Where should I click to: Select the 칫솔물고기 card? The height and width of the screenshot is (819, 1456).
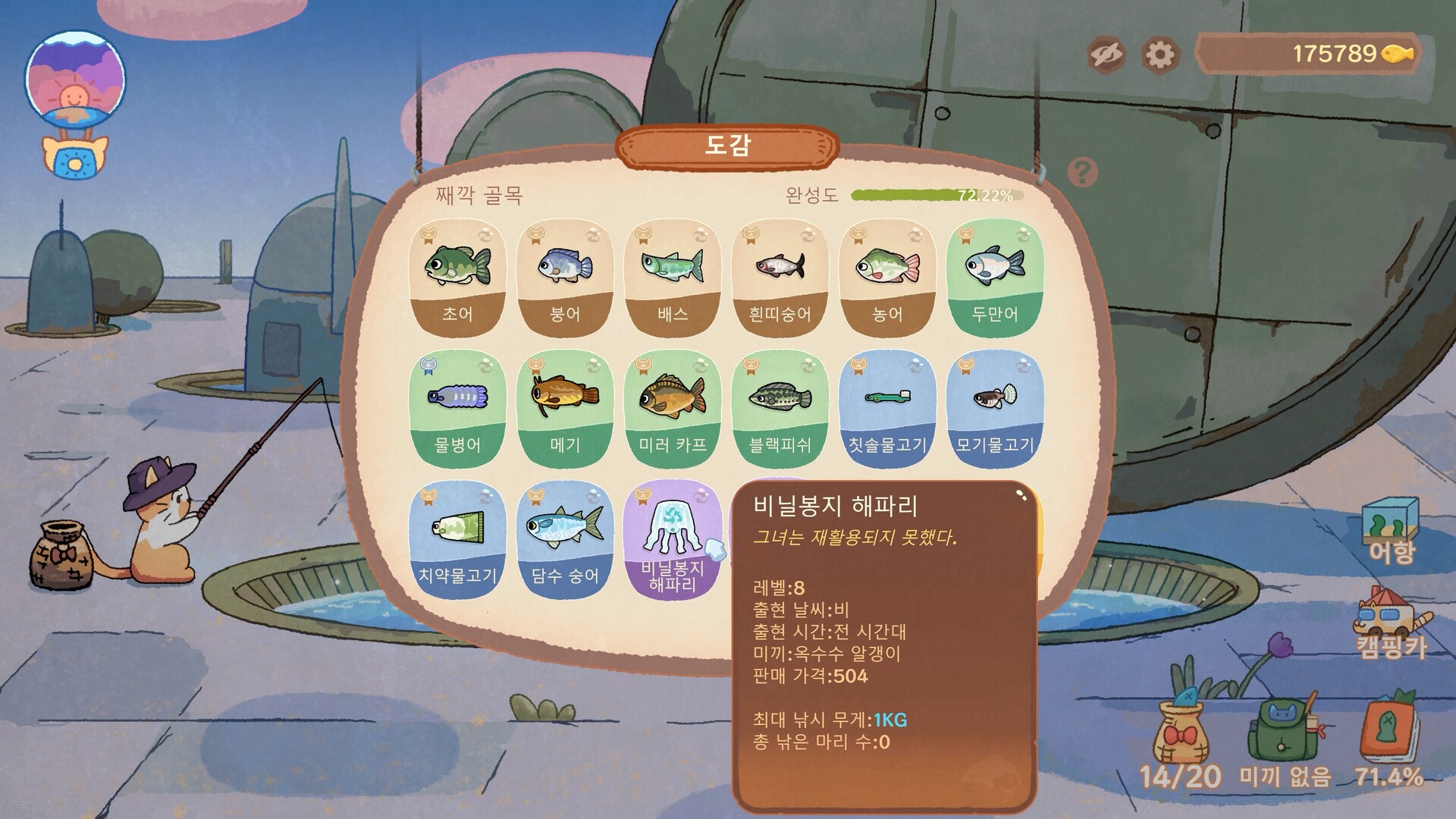tap(887, 408)
